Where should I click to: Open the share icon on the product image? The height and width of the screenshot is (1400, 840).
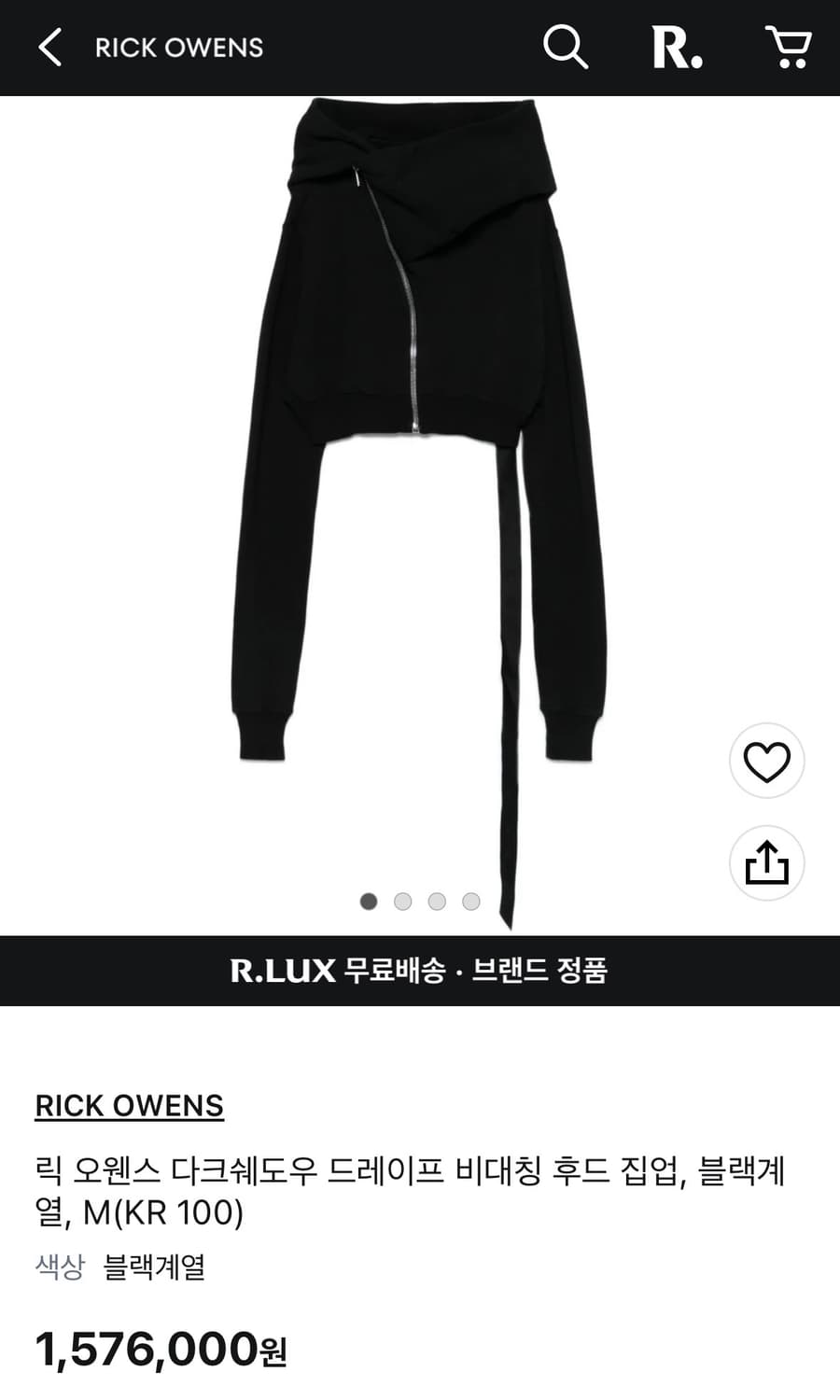pos(767,862)
